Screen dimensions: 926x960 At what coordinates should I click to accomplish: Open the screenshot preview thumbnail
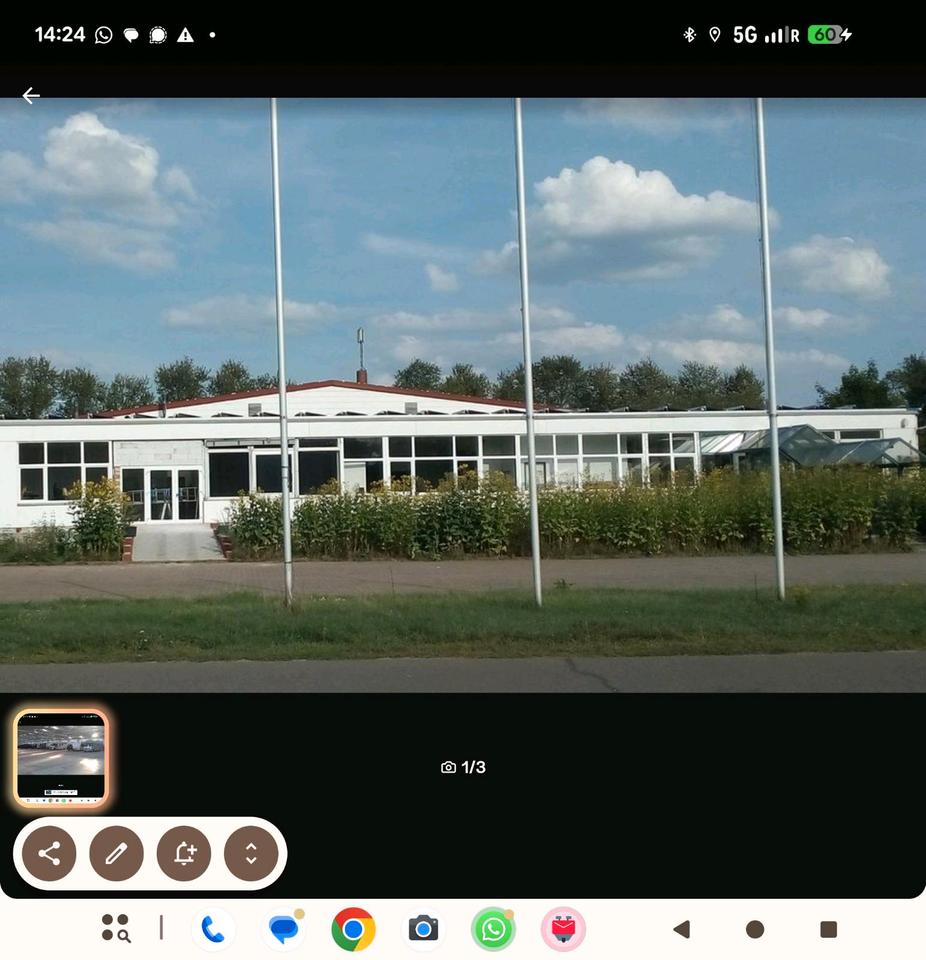(60, 758)
